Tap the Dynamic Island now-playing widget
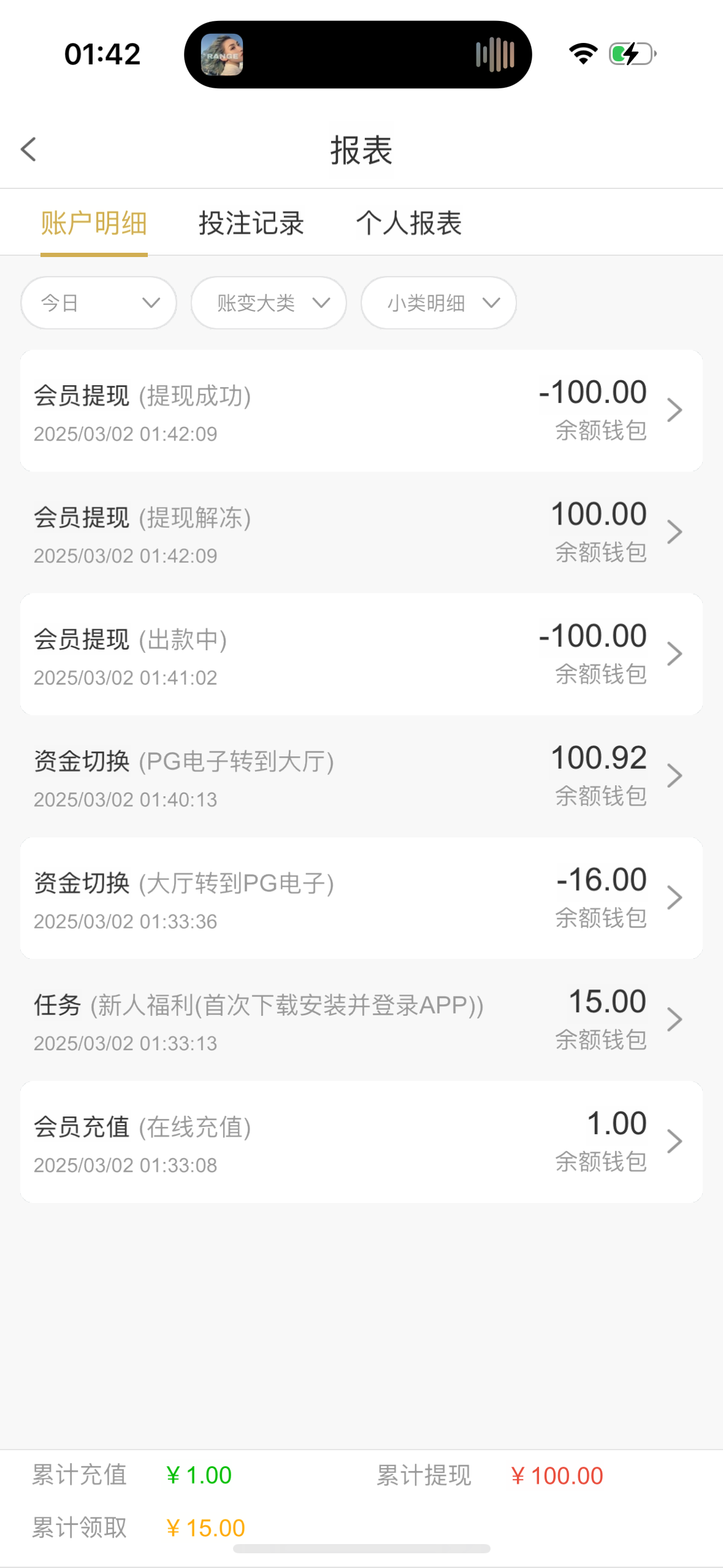 pyautogui.click(x=358, y=55)
